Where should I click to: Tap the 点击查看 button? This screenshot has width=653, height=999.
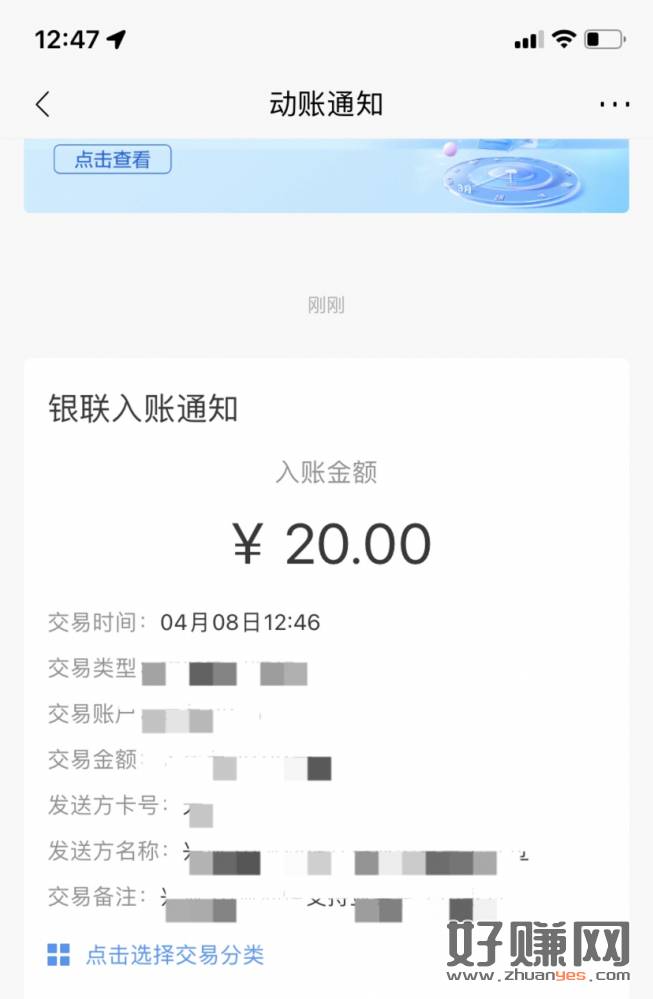click(113, 159)
